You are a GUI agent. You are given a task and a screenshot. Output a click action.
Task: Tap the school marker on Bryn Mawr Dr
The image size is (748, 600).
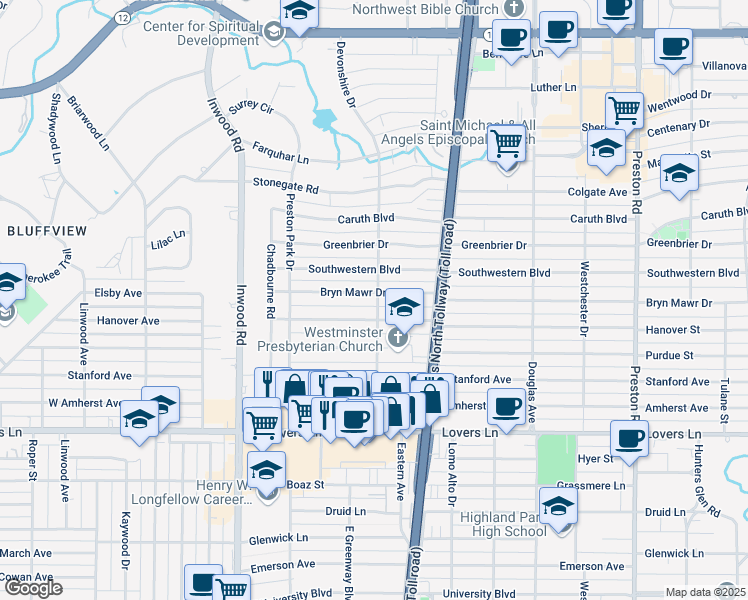pos(404,306)
